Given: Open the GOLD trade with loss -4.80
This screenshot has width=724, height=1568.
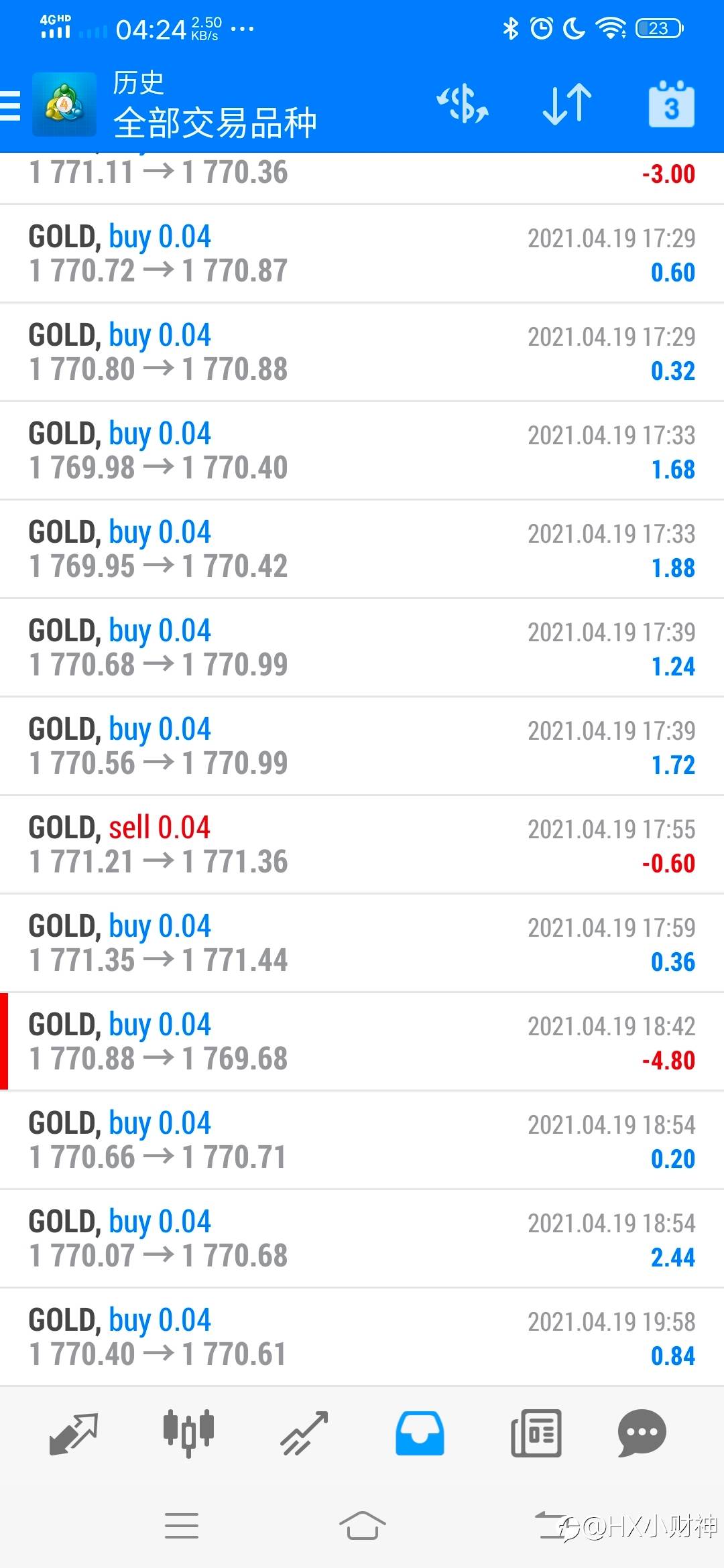Looking at the screenshot, I should pyautogui.click(x=362, y=1042).
